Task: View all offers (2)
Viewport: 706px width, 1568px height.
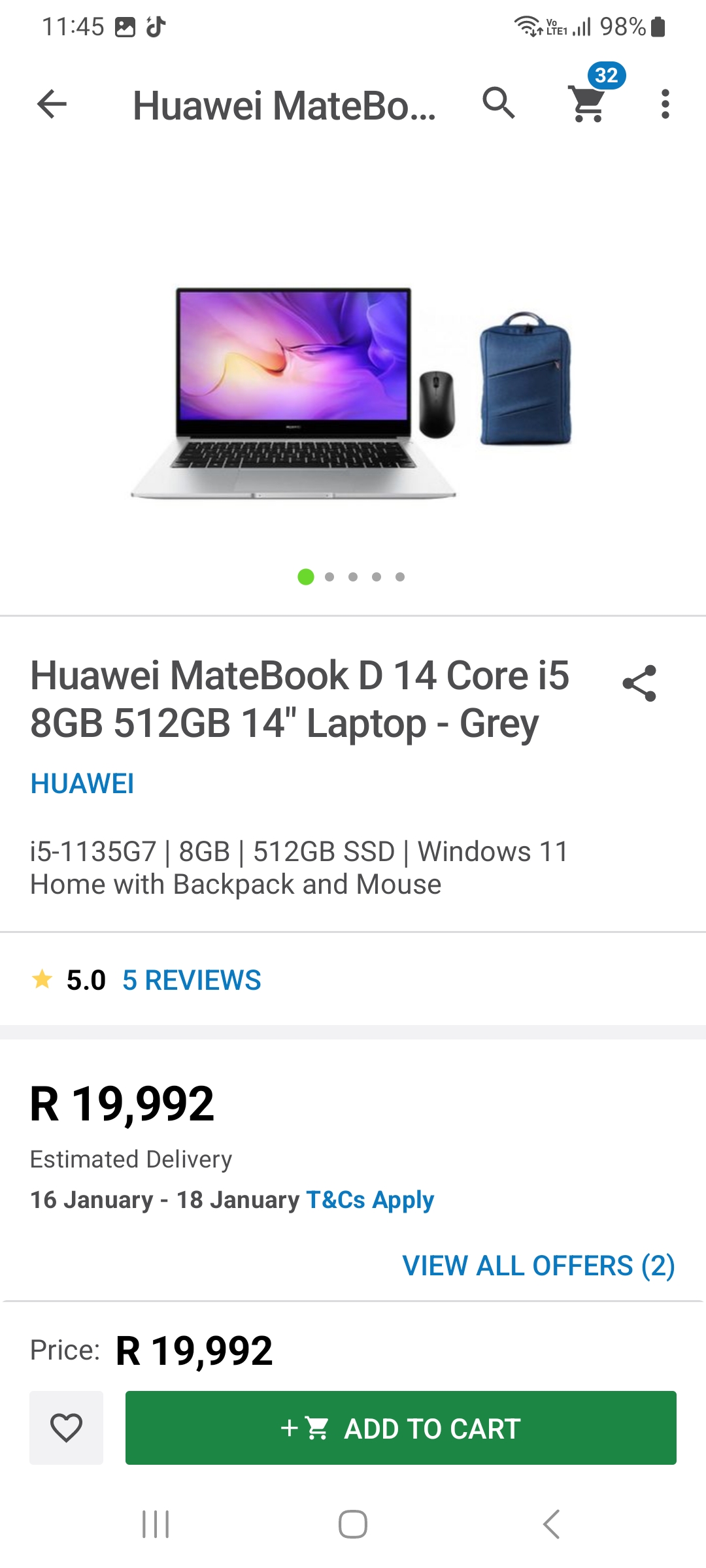Action: (538, 1266)
